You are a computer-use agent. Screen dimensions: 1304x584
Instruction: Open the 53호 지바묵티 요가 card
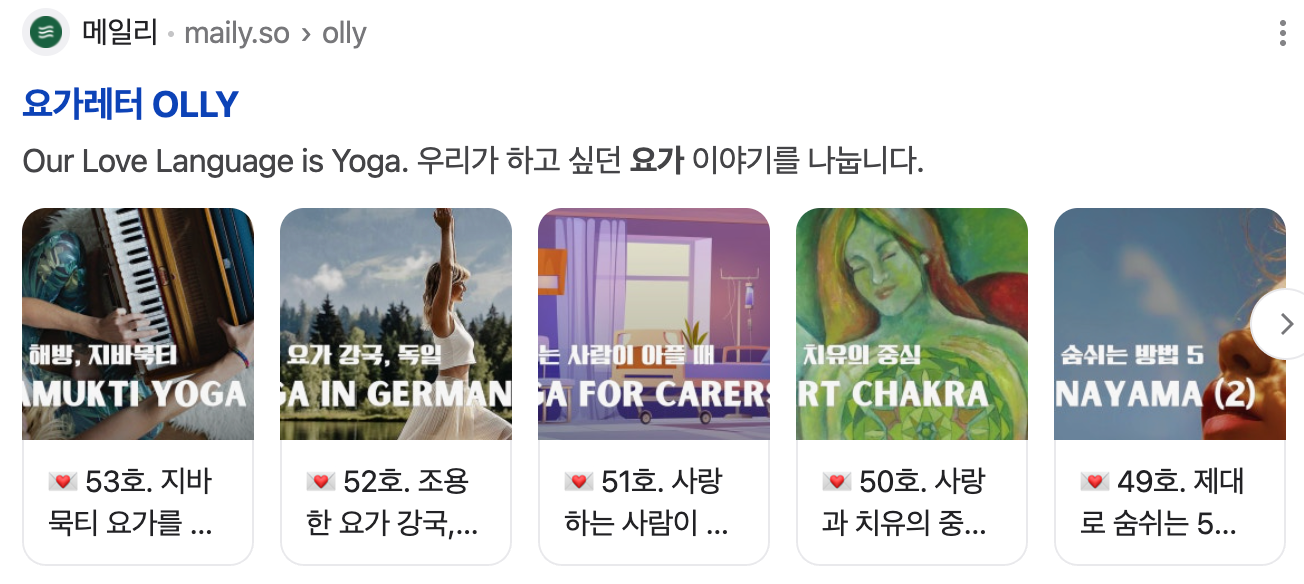[x=138, y=385]
